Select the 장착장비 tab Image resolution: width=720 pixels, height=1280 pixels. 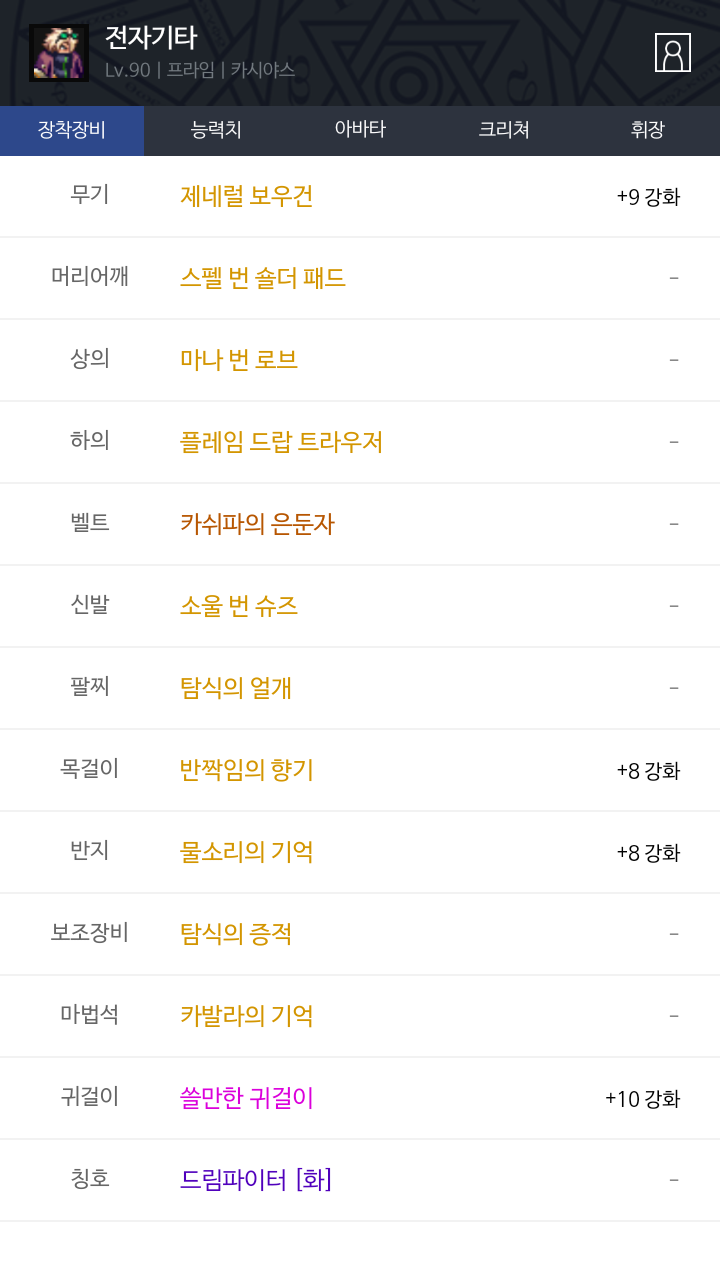pyautogui.click(x=72, y=130)
